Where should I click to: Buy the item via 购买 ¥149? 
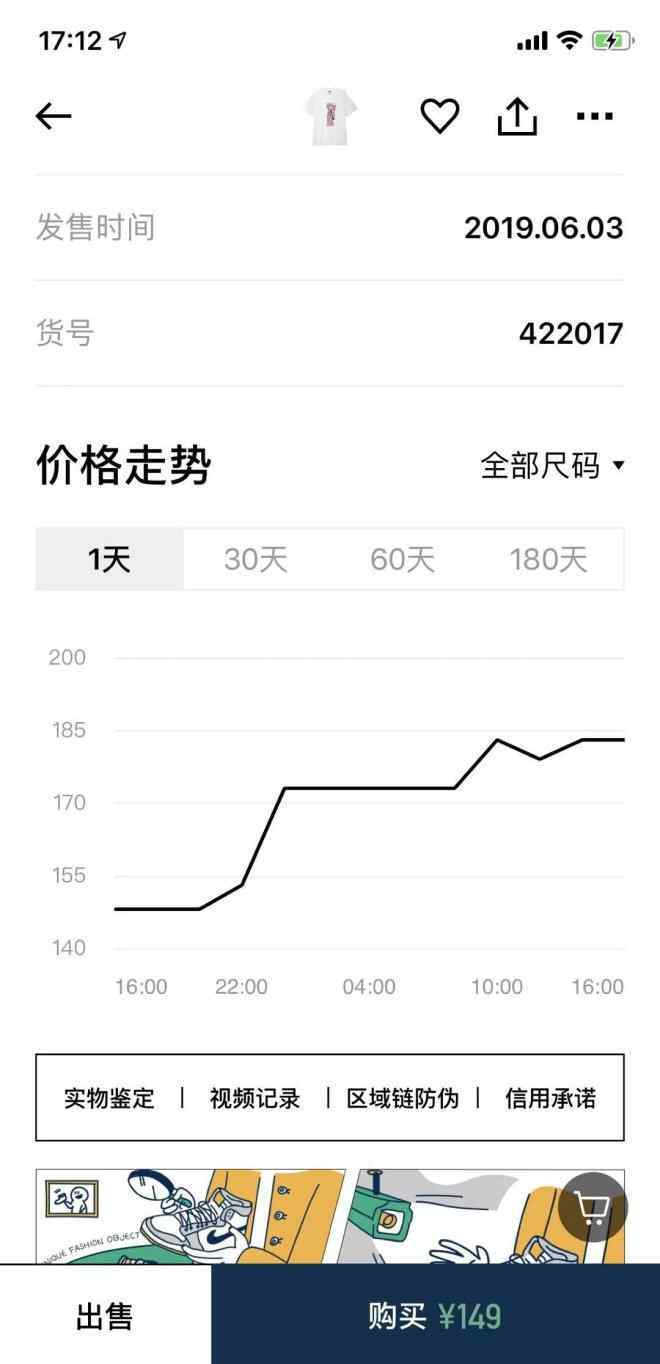[435, 1315]
